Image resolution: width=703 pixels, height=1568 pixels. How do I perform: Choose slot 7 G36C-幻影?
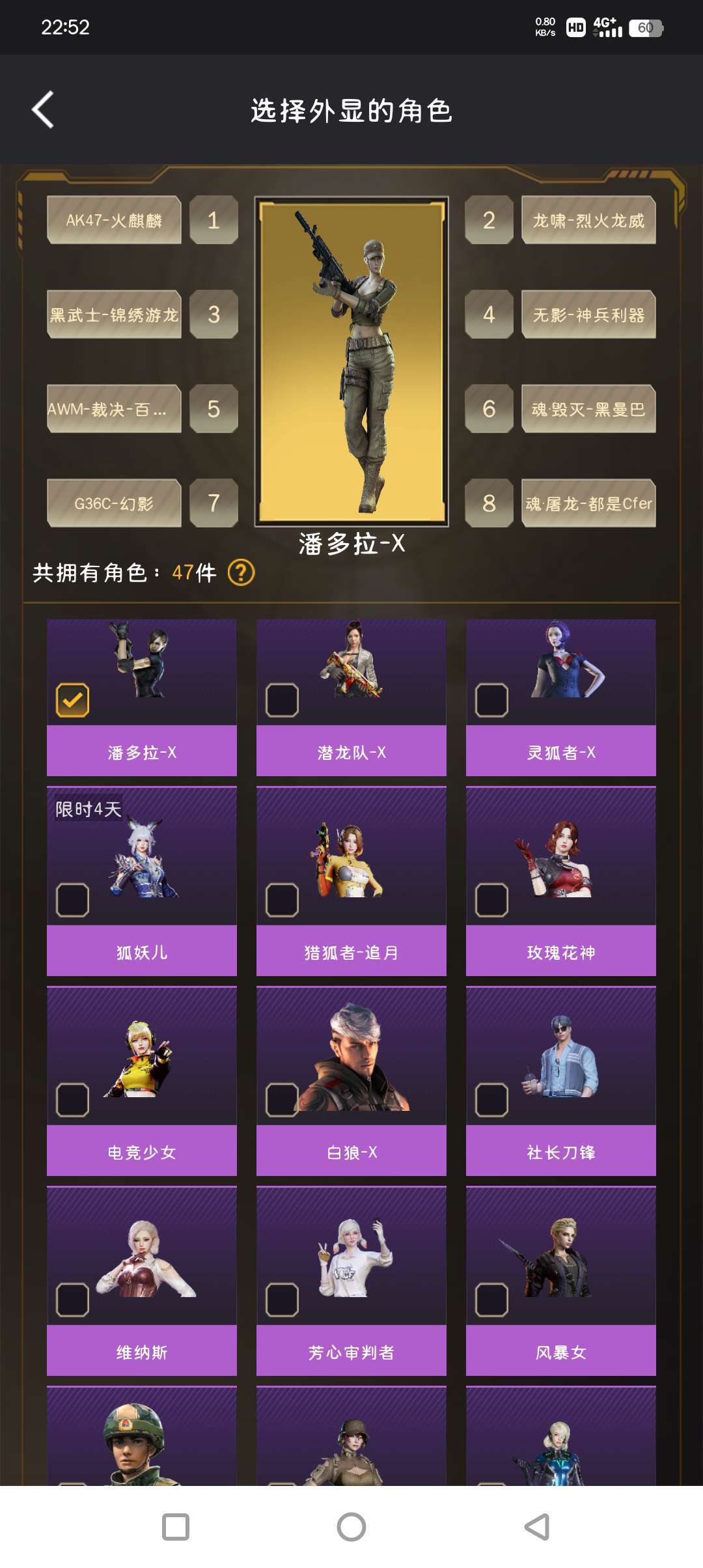(114, 503)
